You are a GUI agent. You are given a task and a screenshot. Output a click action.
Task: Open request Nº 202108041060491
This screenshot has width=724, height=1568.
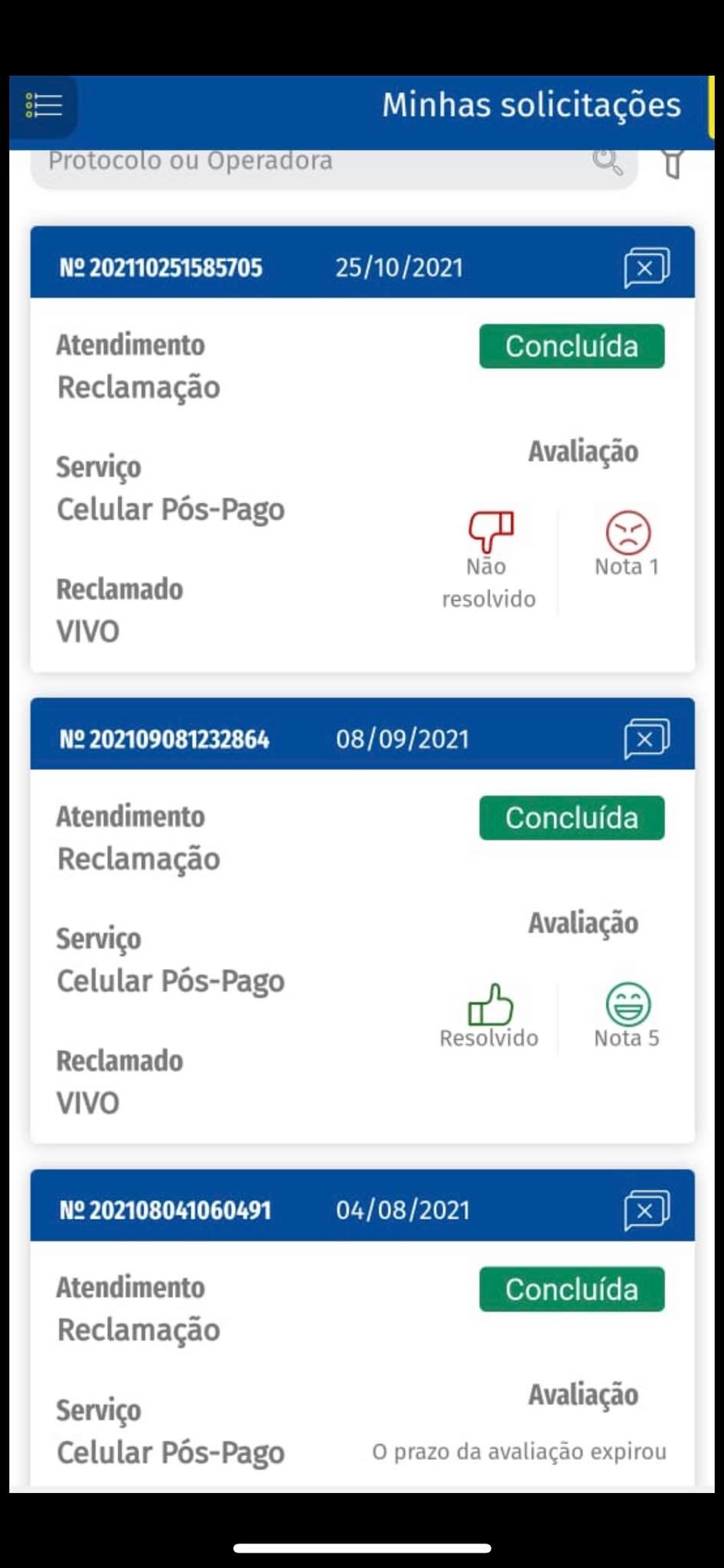[165, 1210]
